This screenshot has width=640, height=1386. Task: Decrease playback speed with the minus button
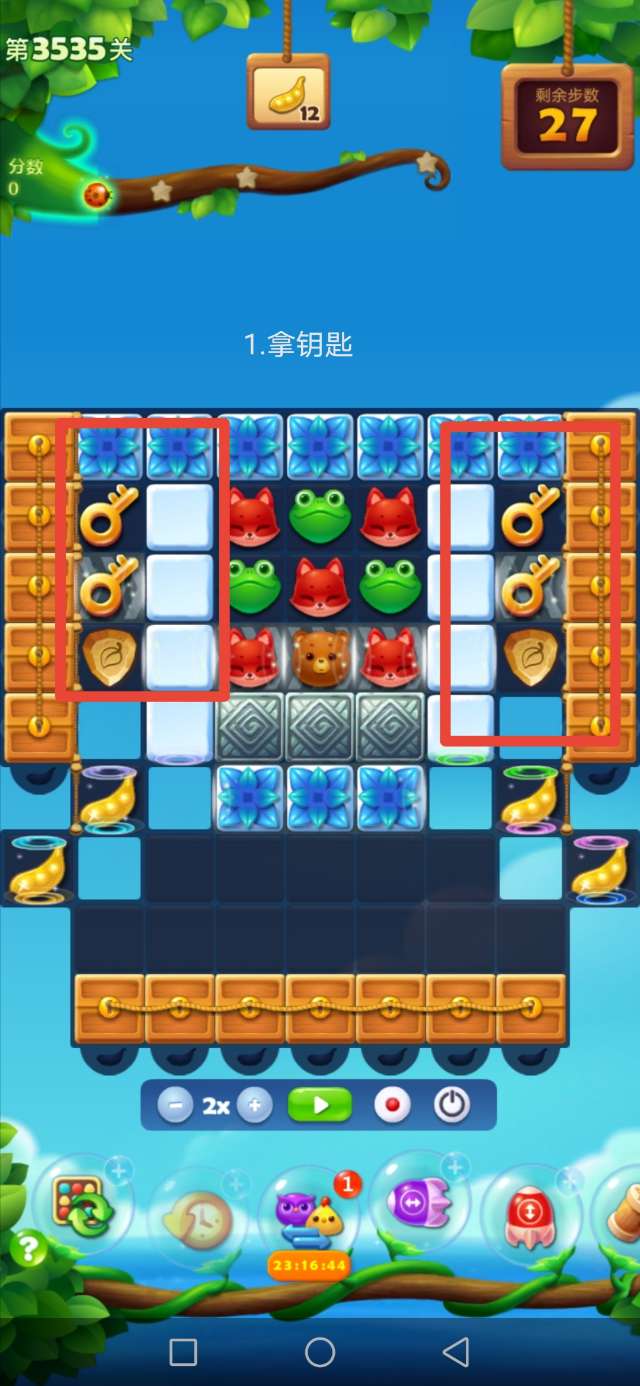pos(175,1106)
